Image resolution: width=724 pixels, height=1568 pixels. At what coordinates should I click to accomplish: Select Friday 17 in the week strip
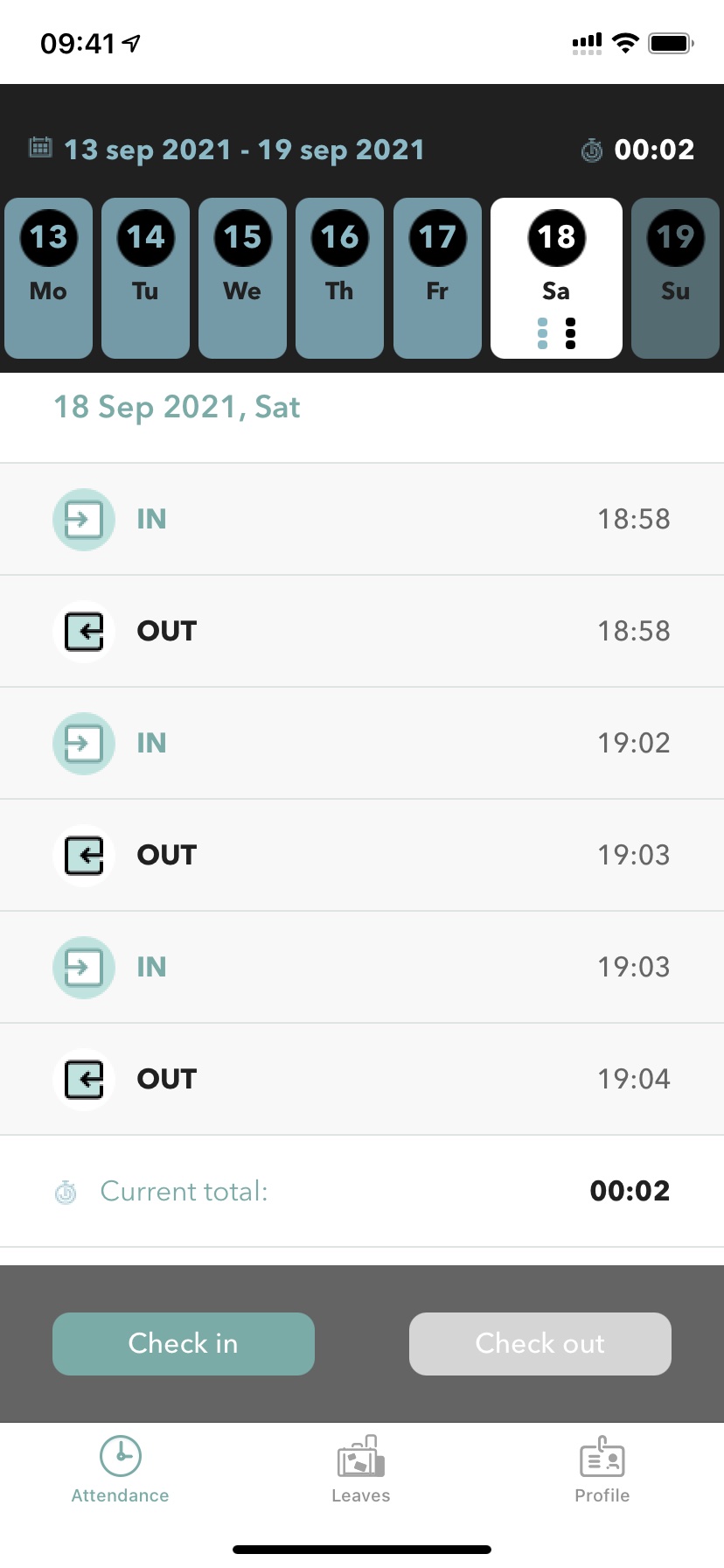click(437, 277)
